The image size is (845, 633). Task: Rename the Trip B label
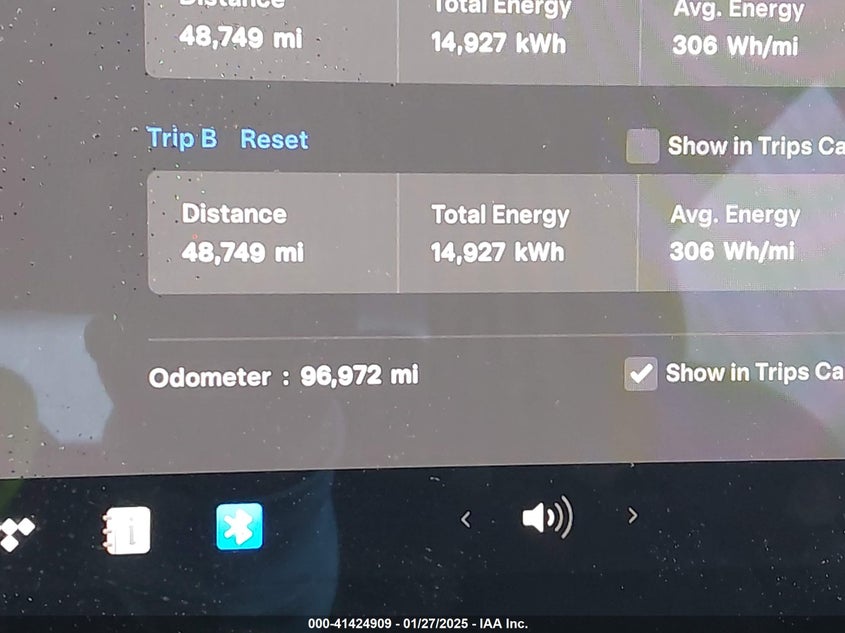pyautogui.click(x=181, y=138)
